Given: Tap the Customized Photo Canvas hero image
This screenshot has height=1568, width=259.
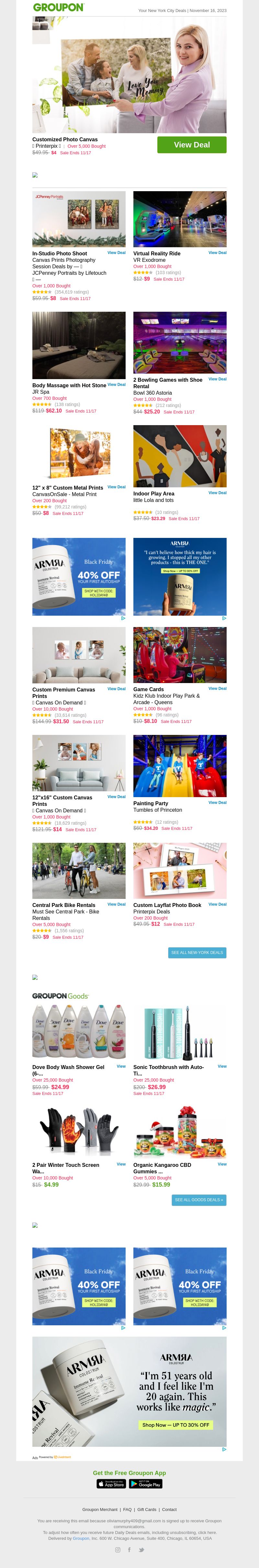Looking at the screenshot, I should tap(129, 75).
